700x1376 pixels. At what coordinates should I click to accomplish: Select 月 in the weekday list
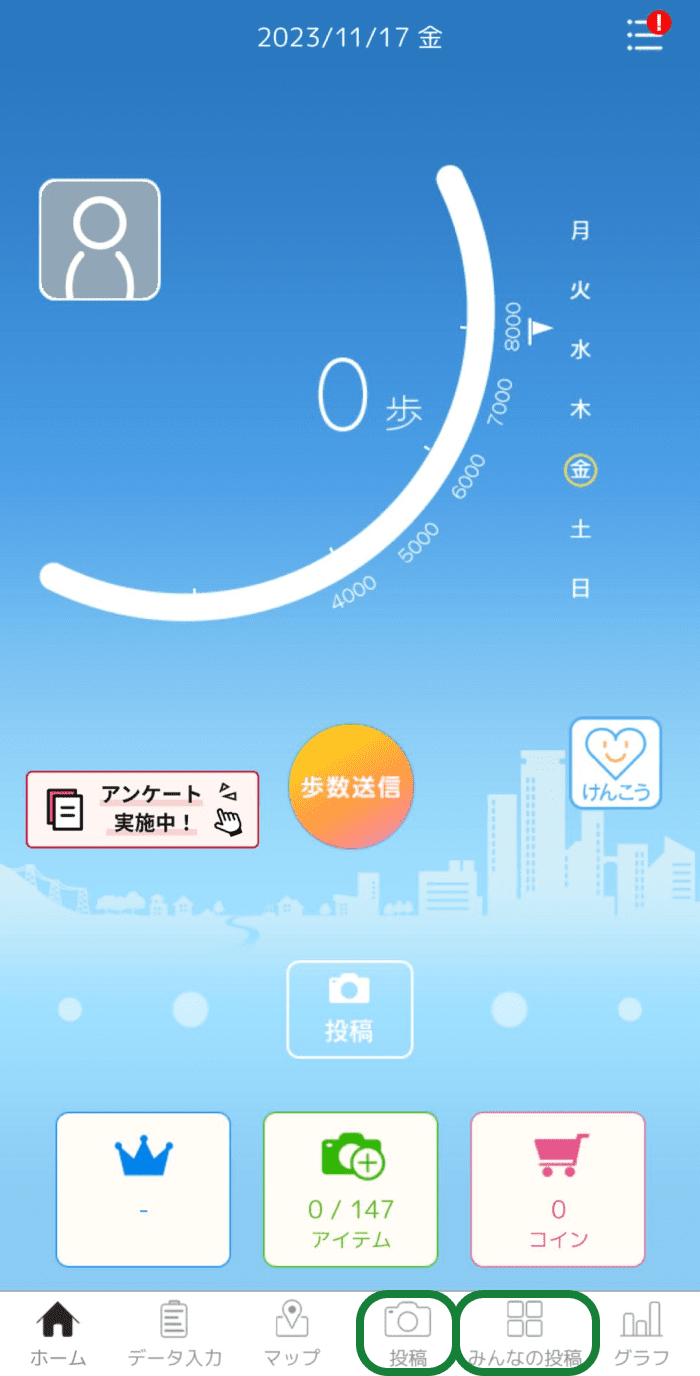coord(580,230)
